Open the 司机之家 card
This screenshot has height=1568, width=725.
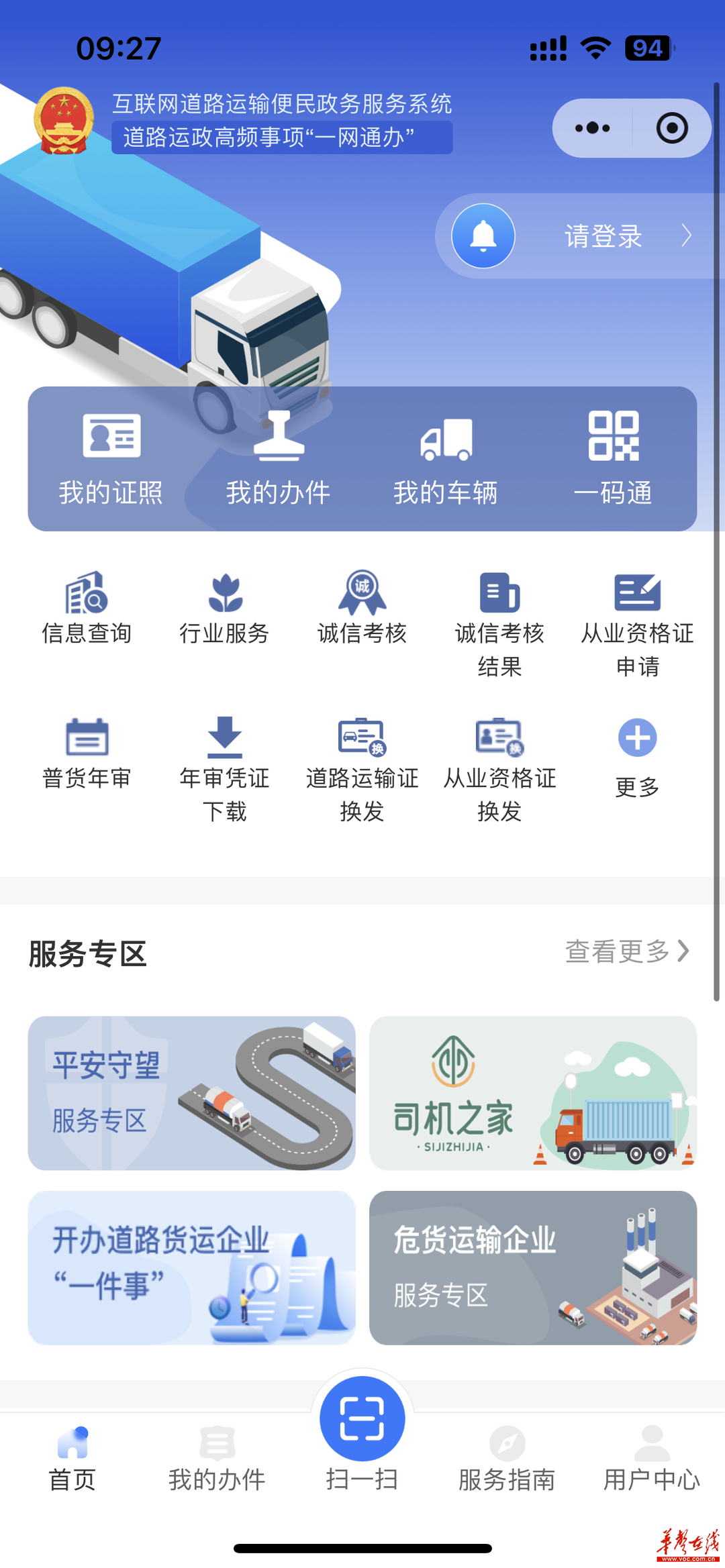click(x=533, y=1093)
